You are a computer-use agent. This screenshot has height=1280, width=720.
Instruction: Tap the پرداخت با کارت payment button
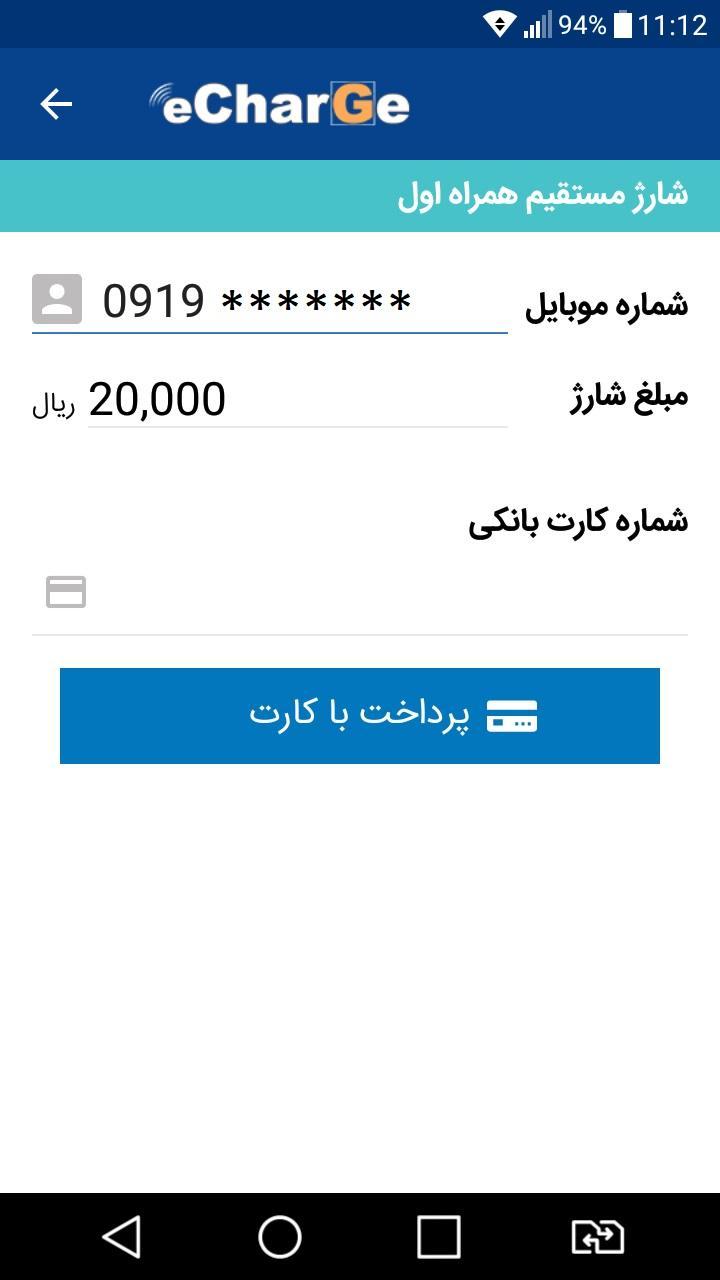point(360,716)
